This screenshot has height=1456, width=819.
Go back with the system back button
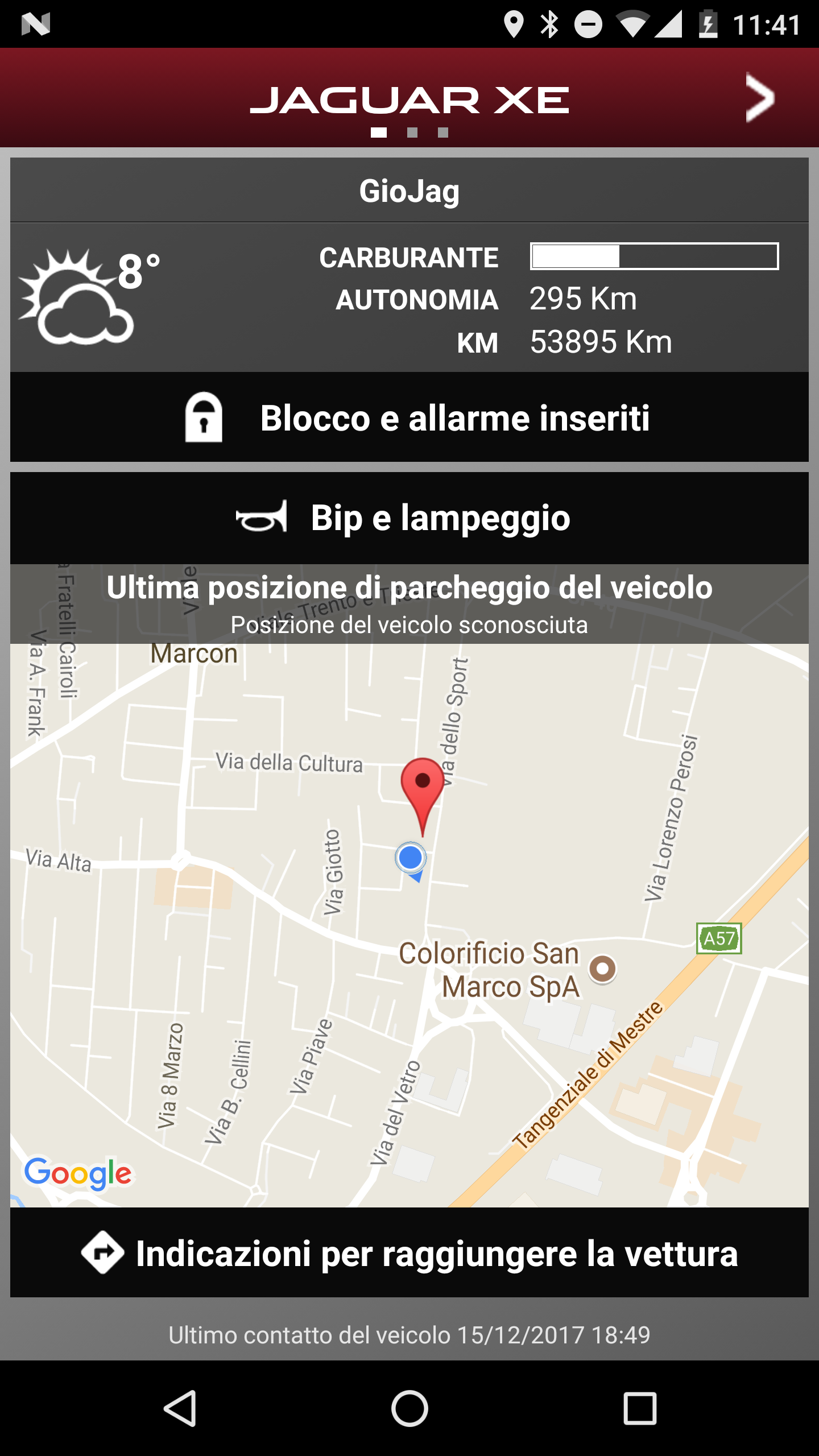click(181, 1408)
